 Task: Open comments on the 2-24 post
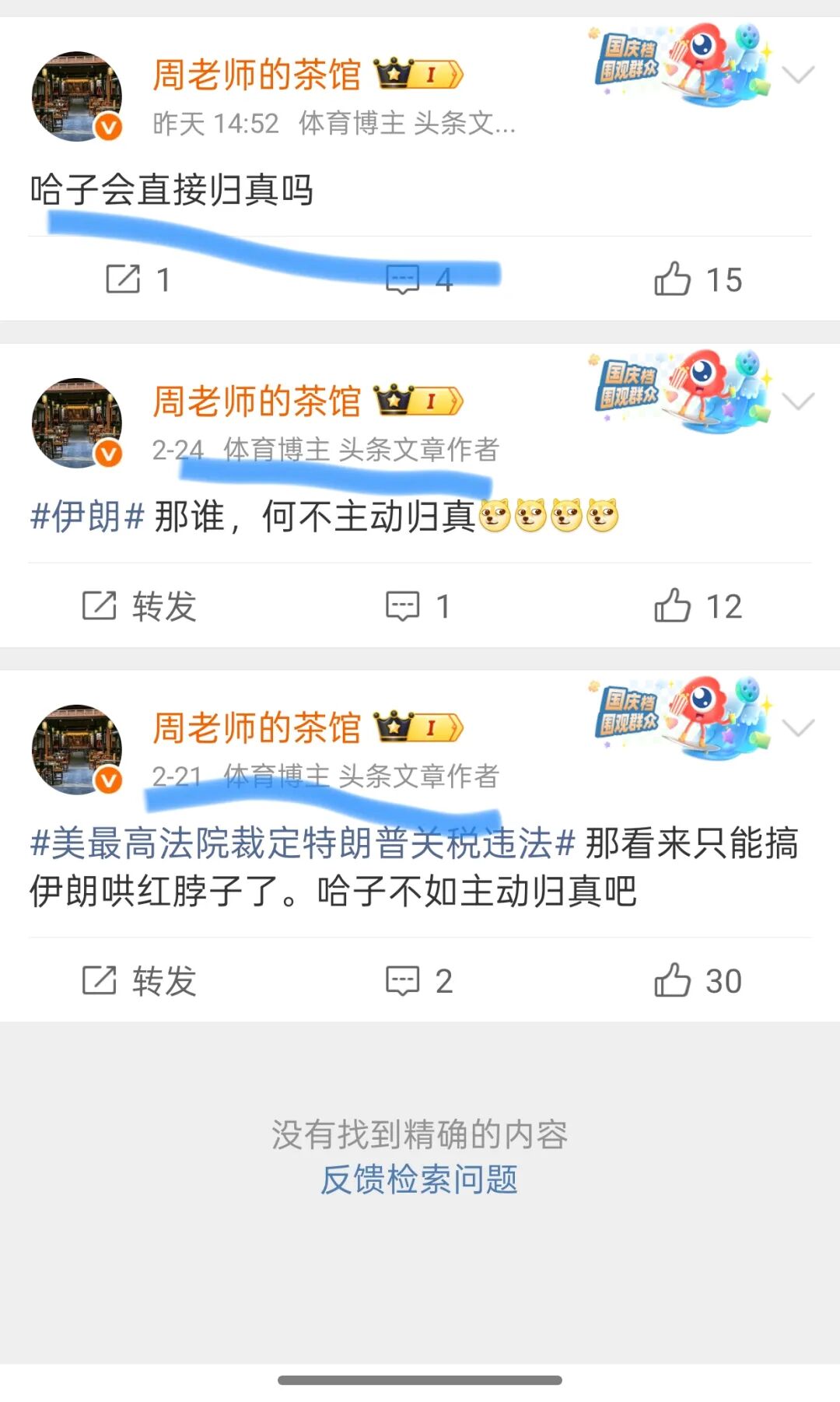point(418,606)
